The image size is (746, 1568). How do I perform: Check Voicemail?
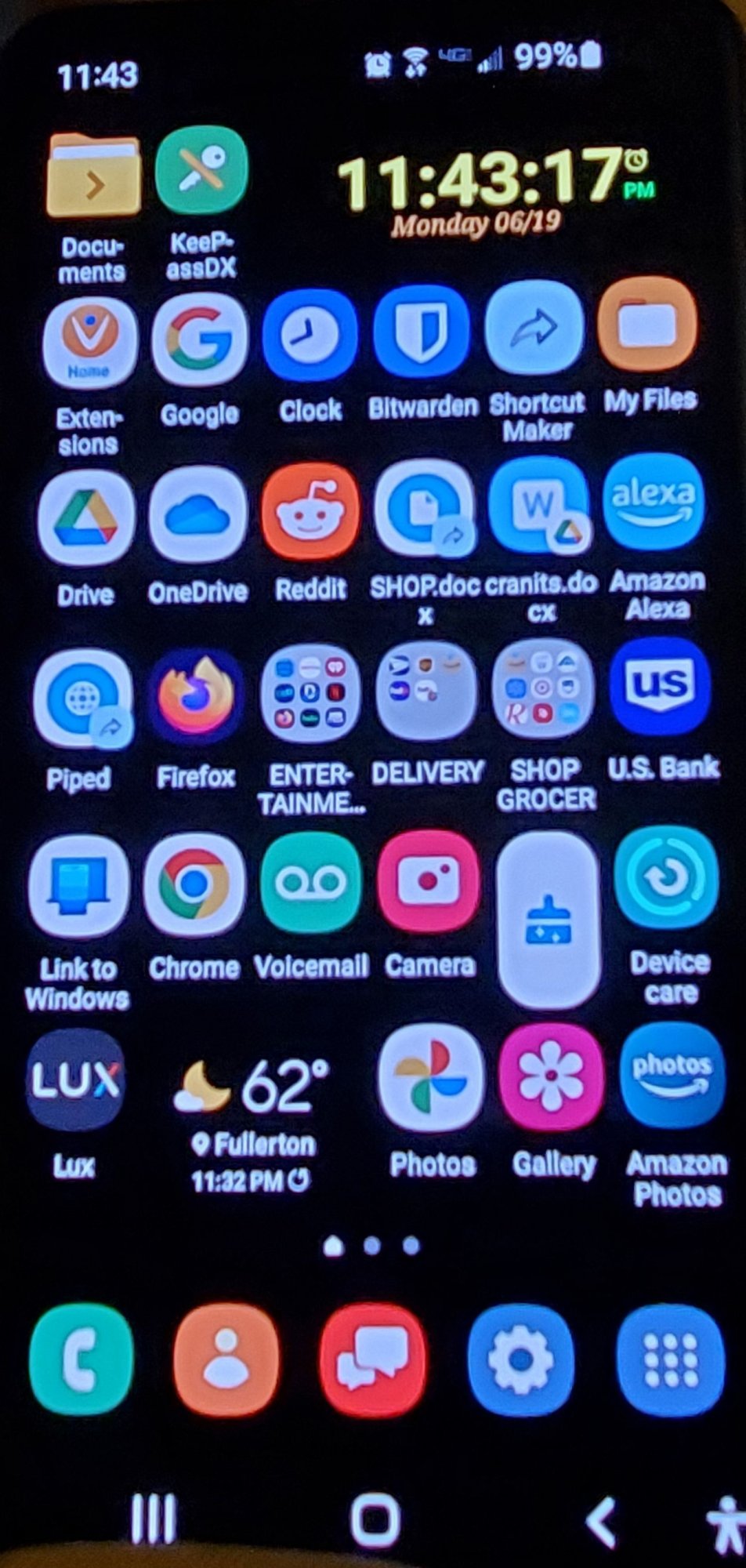(310, 883)
